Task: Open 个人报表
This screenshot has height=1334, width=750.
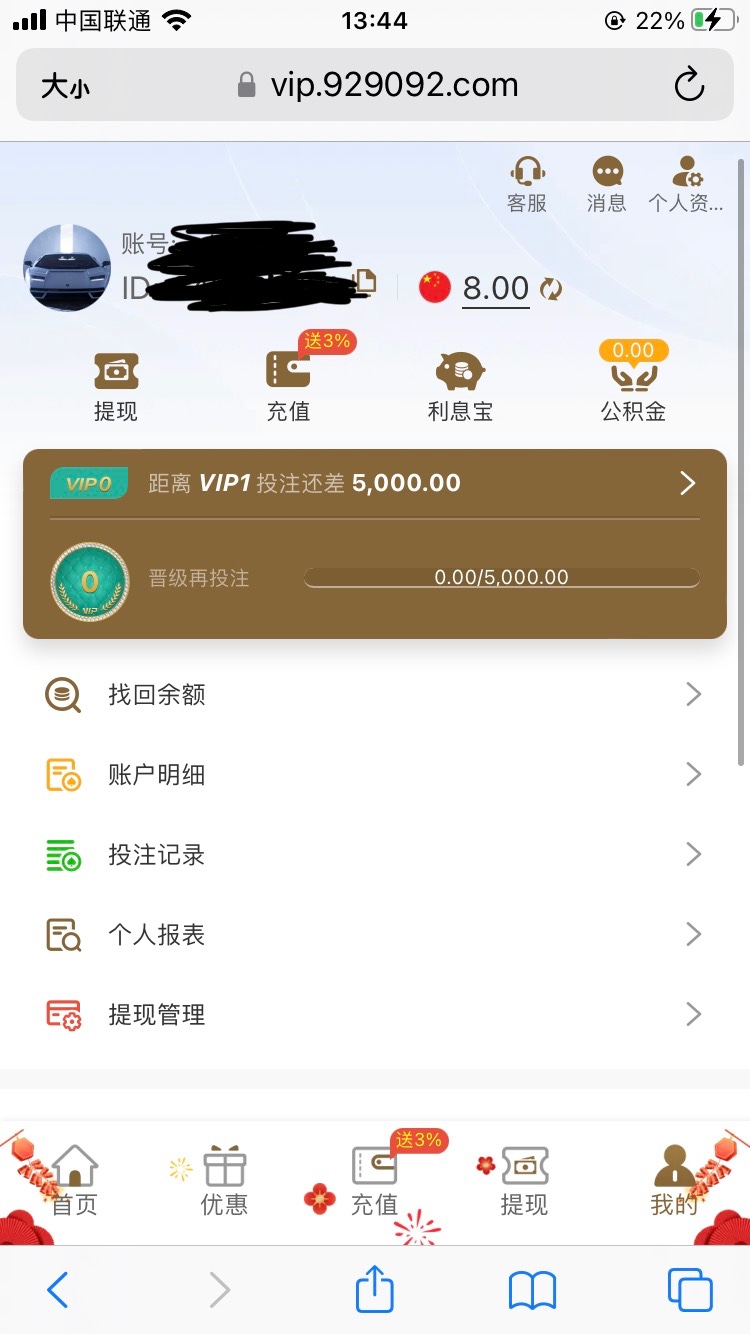Action: (x=374, y=934)
